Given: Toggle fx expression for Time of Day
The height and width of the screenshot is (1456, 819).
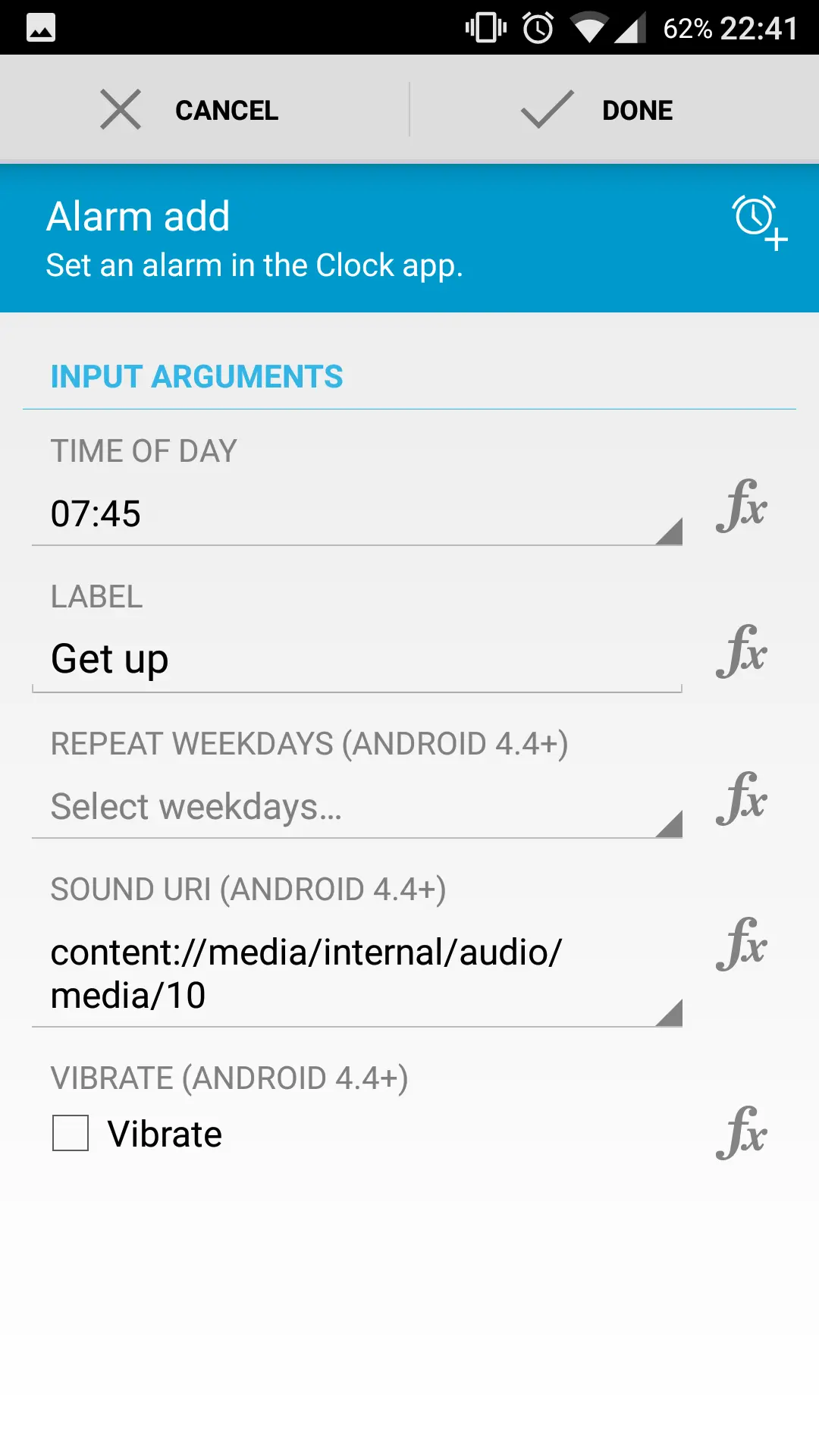Looking at the screenshot, I should pos(742,507).
